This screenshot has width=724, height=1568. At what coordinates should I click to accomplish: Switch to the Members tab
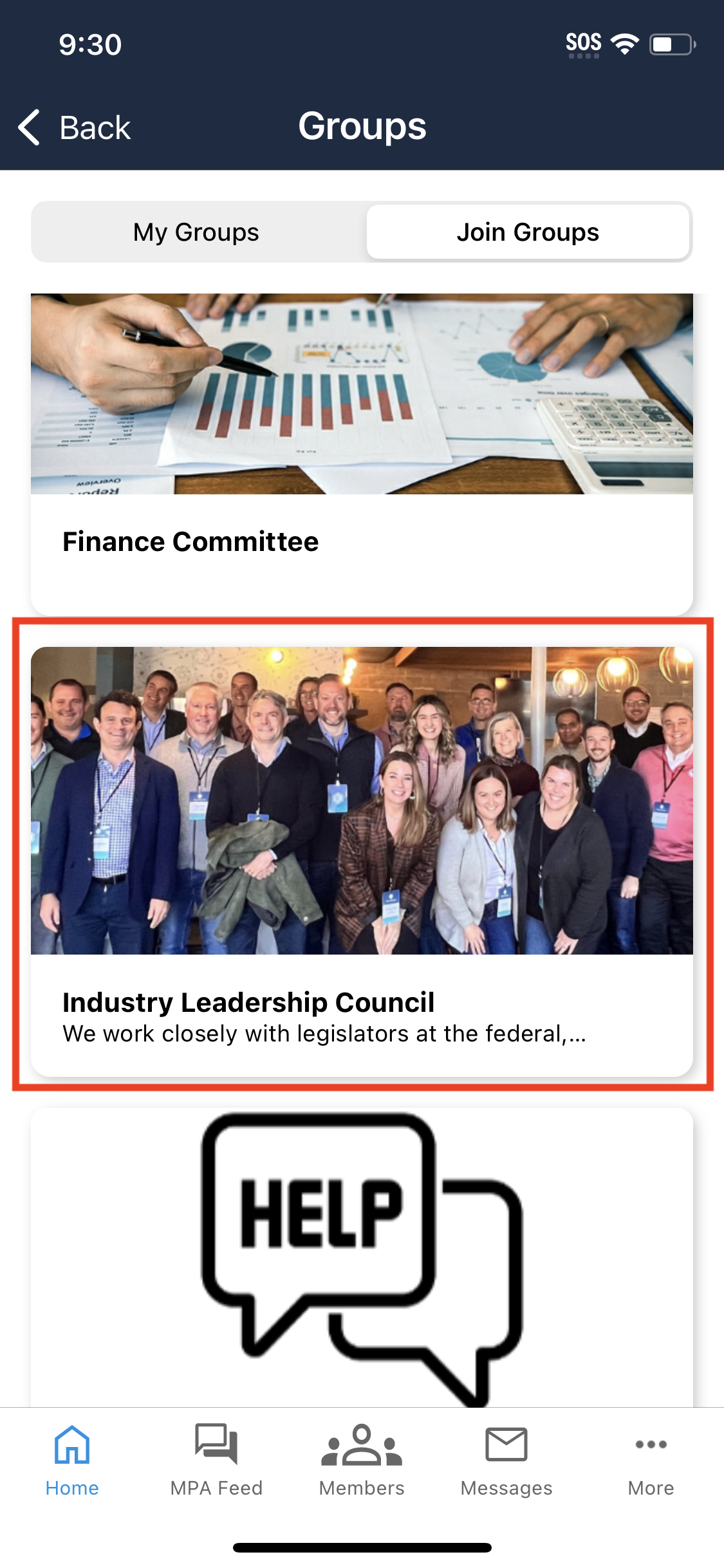[362, 1460]
